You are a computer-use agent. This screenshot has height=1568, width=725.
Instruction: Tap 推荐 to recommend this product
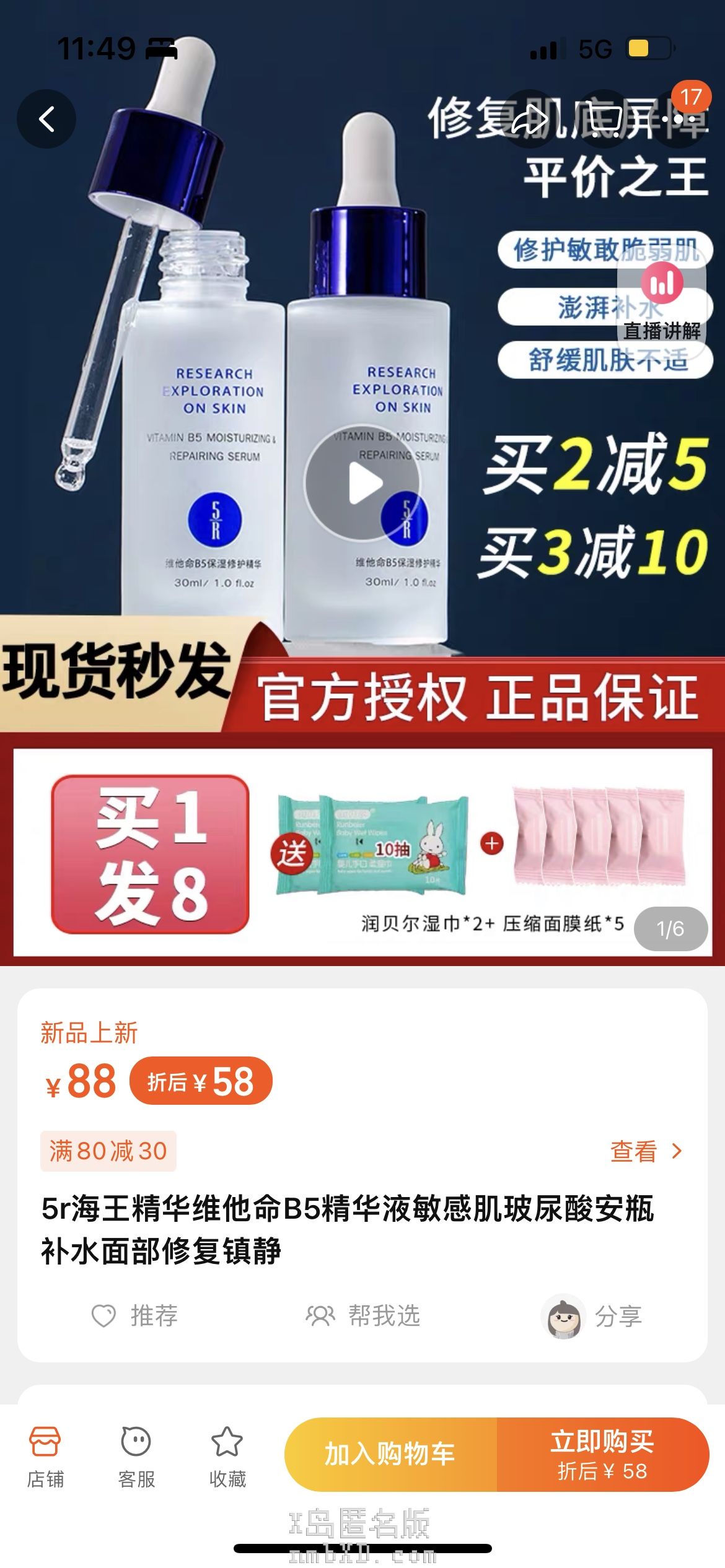pos(135,1315)
